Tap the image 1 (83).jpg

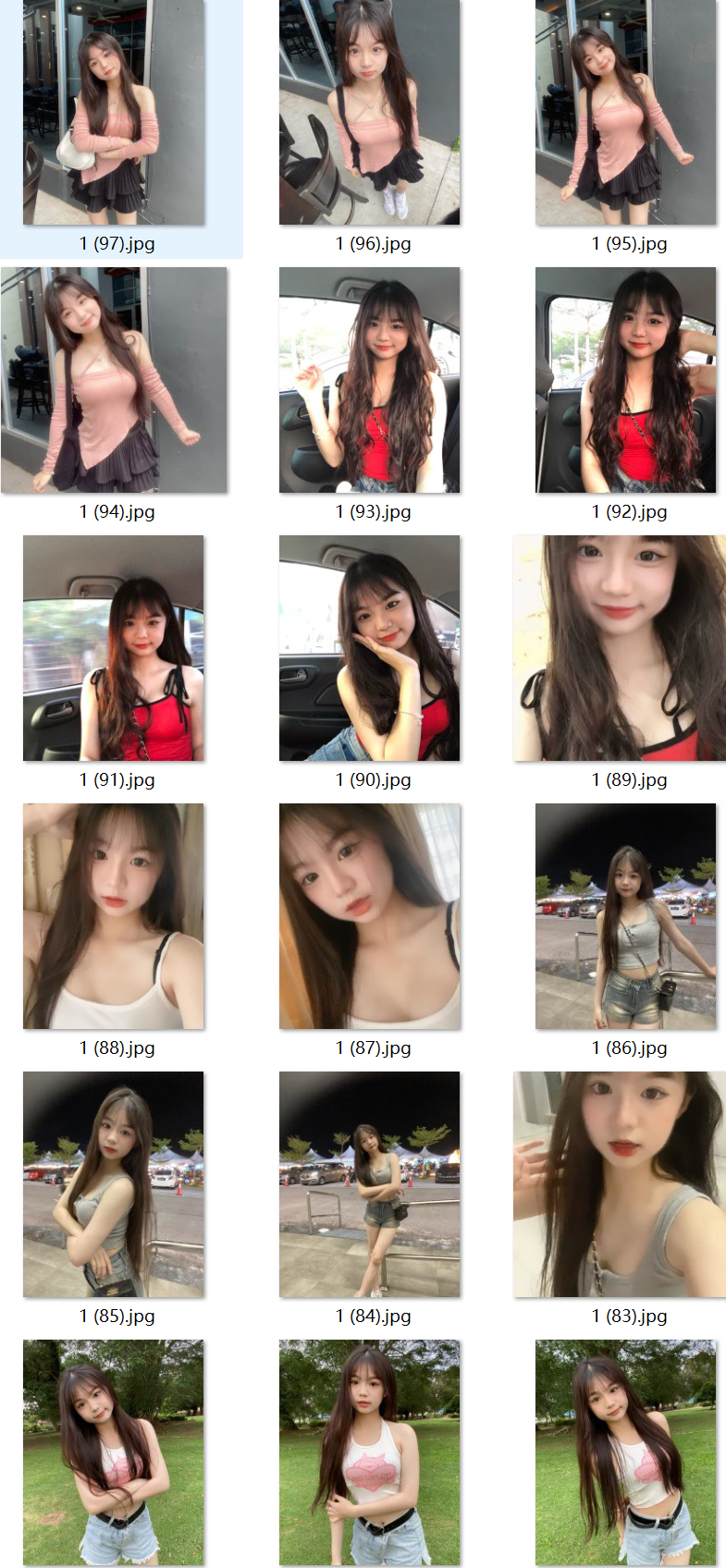click(620, 1184)
